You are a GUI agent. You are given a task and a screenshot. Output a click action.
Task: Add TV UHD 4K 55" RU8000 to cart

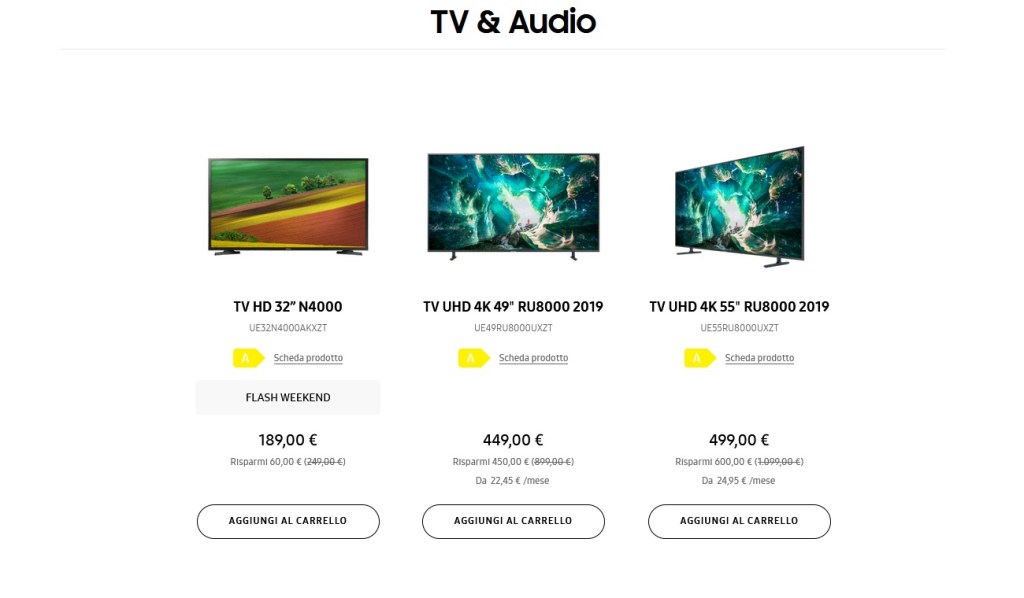[739, 521]
